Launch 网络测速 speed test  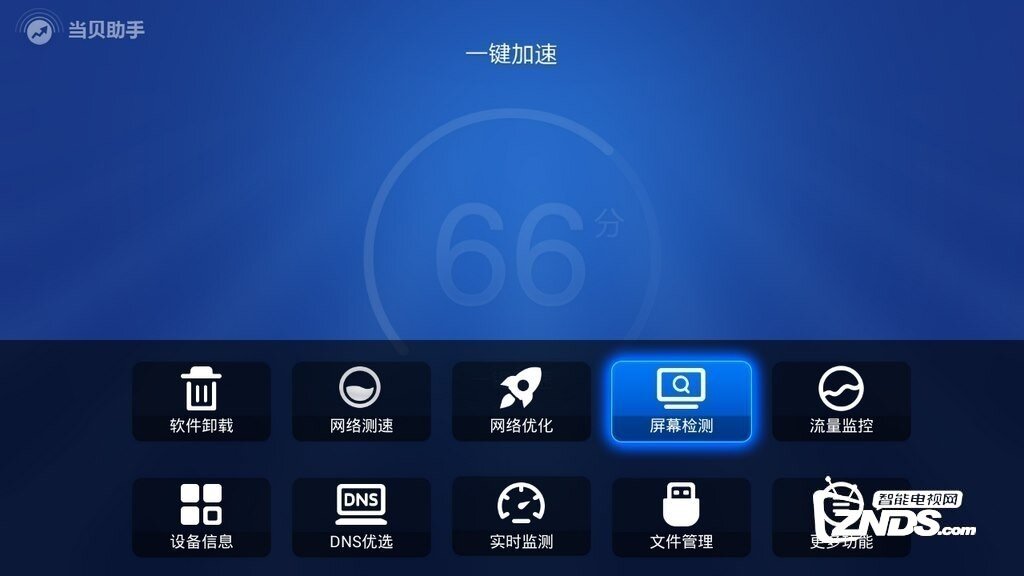coord(361,401)
